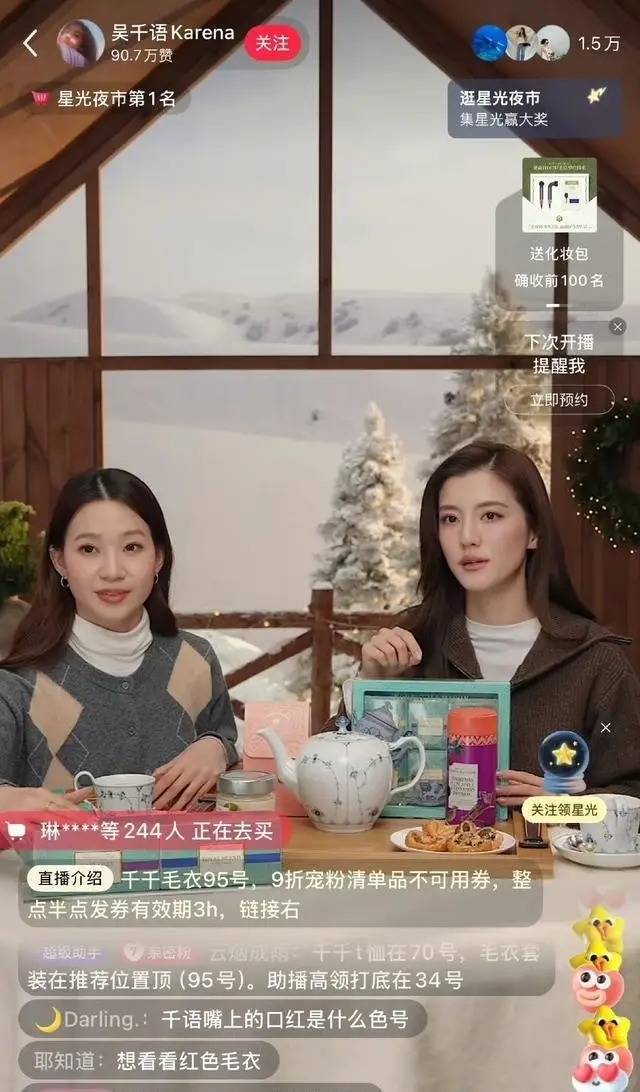The width and height of the screenshot is (640, 1092).
Task: Open 吴千语 Karena's profile avatar
Action: (x=80, y=43)
